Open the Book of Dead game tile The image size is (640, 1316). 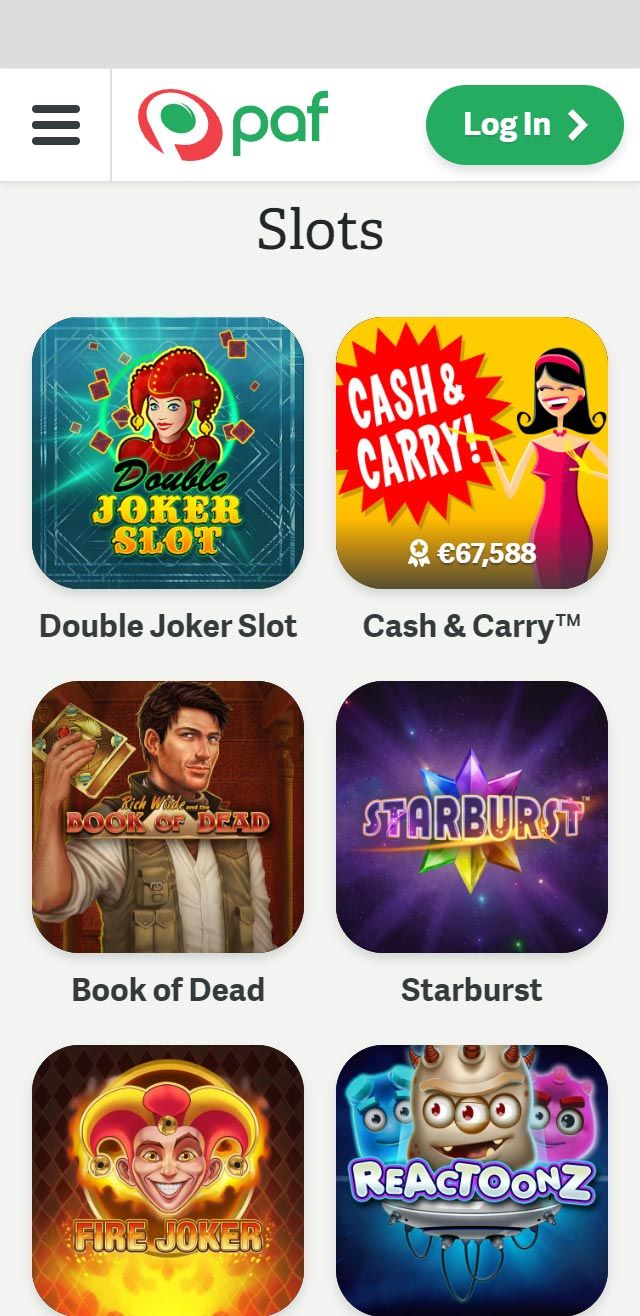[168, 817]
